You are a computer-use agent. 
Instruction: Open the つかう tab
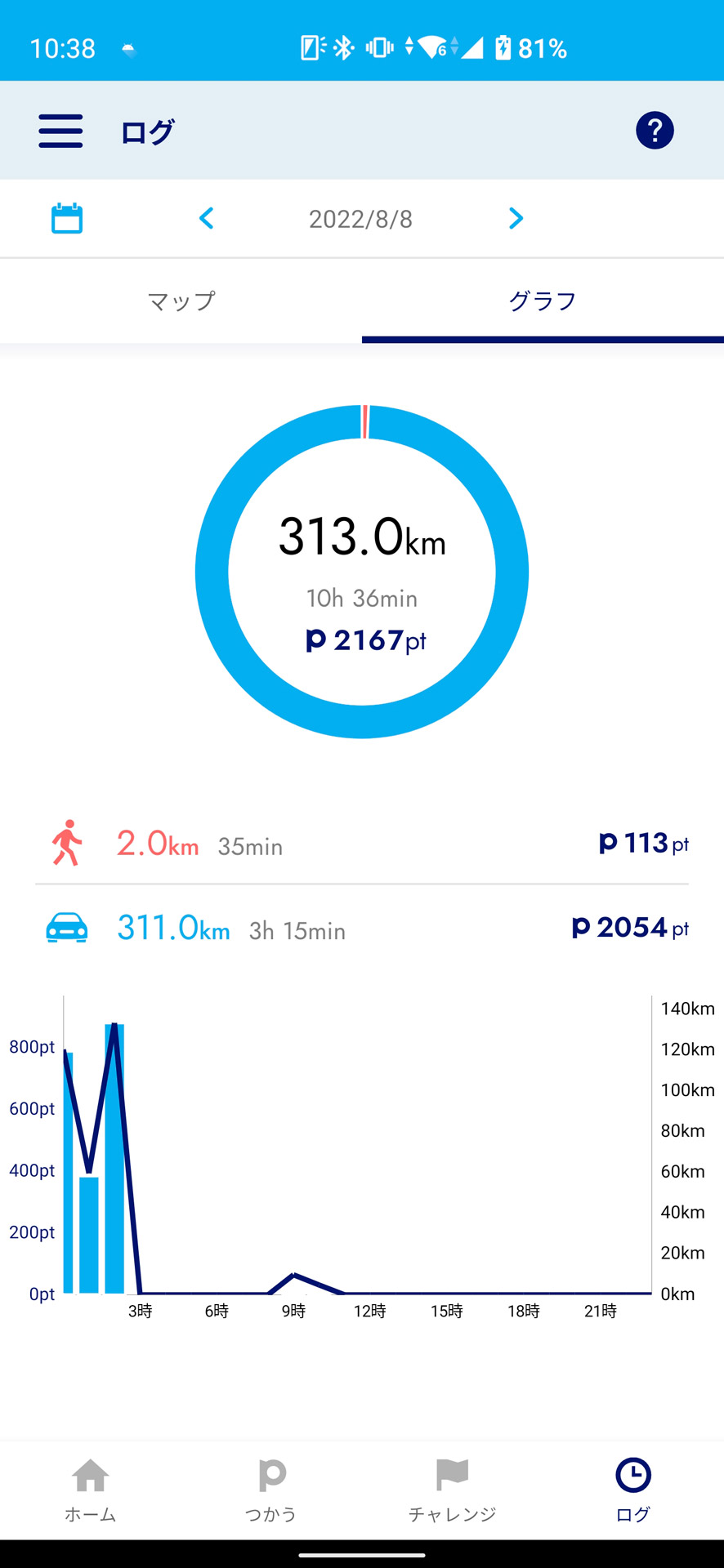coord(271,1490)
